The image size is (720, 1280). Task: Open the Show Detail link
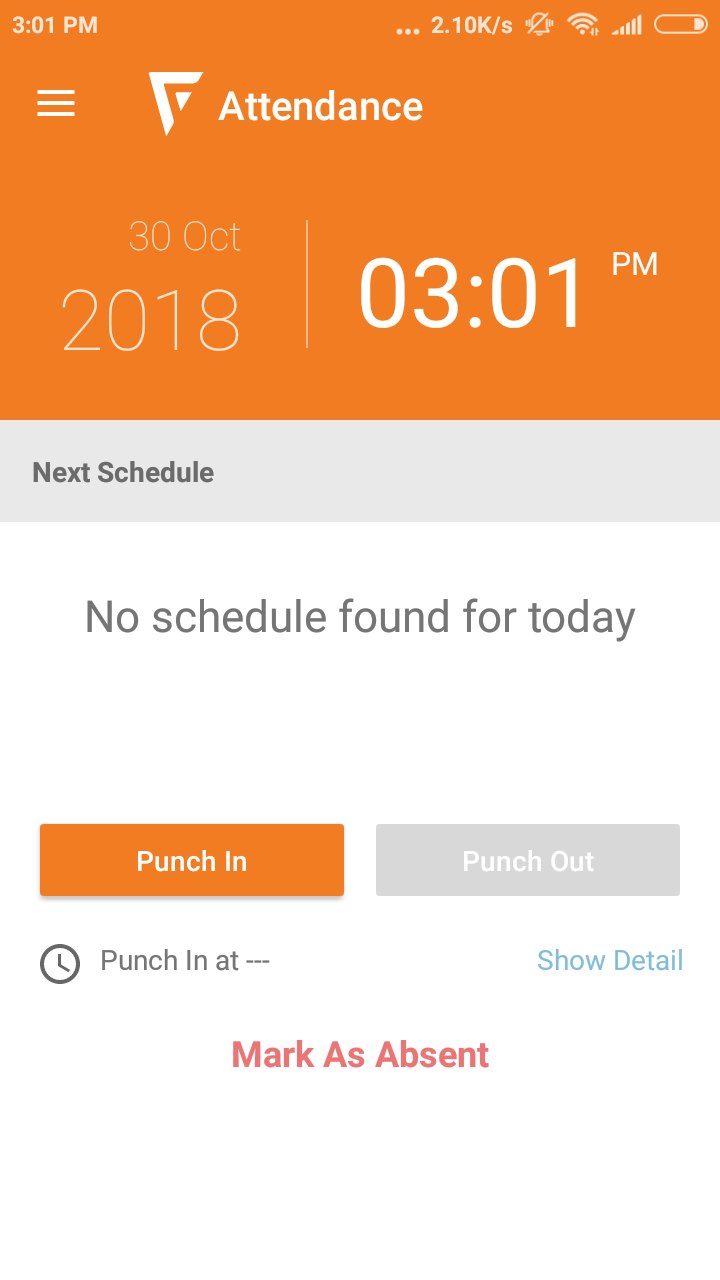610,960
